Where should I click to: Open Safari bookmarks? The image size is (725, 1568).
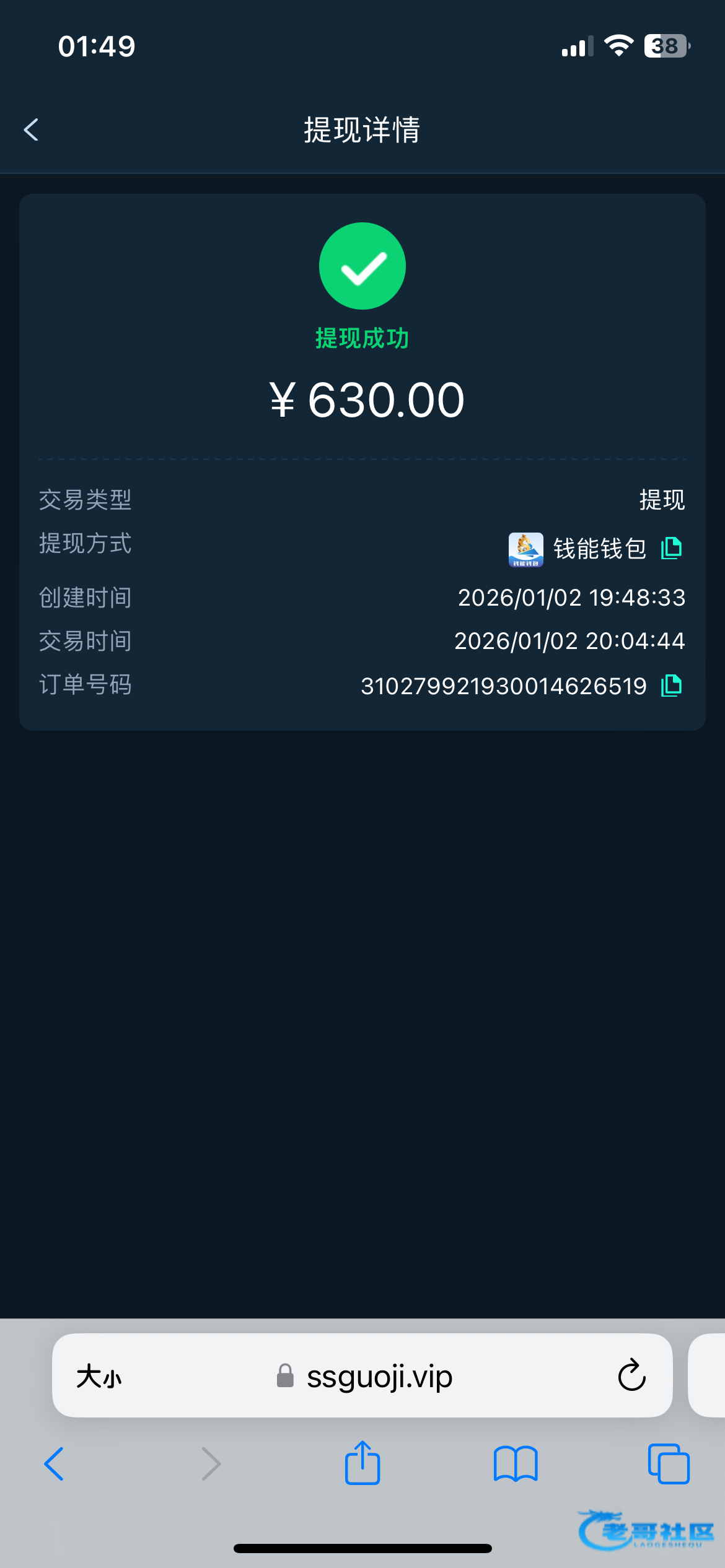(x=516, y=1464)
